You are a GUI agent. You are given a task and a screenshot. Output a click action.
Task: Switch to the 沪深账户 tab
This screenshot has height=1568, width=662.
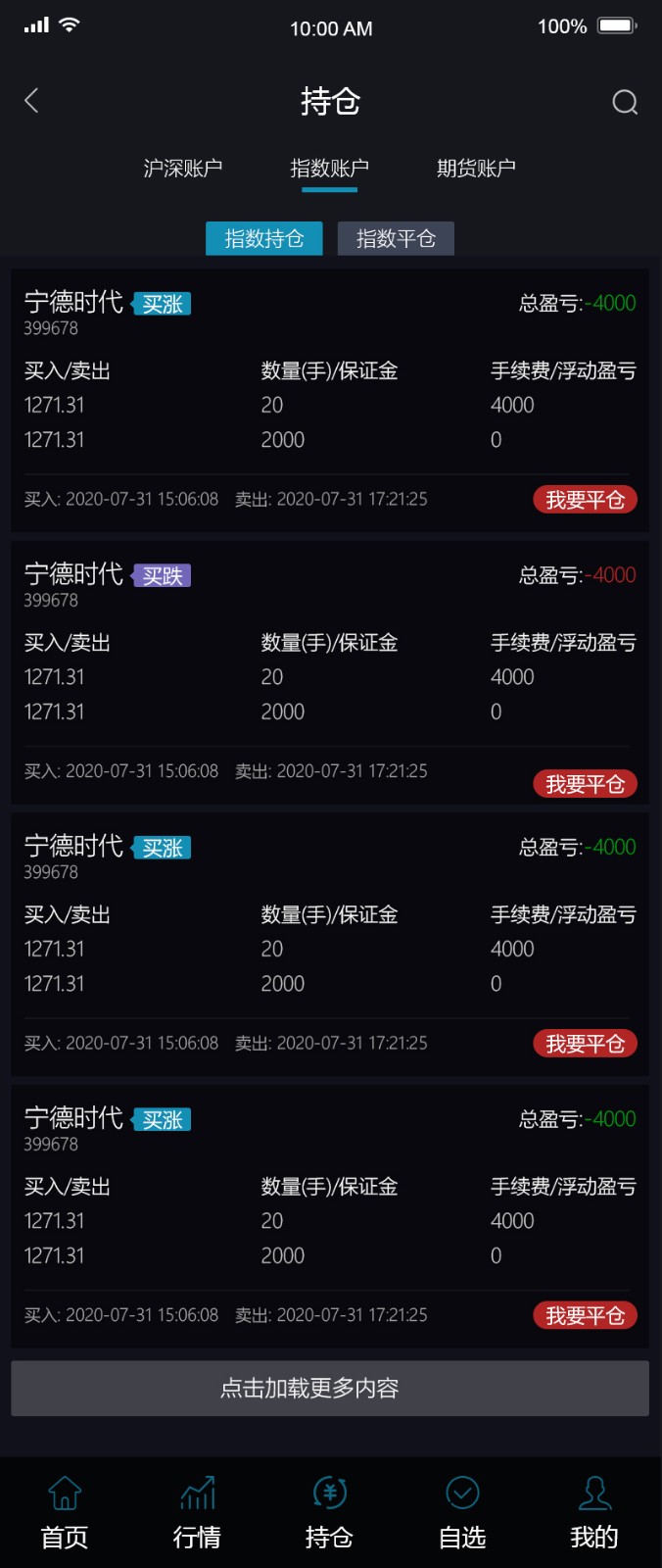pos(183,169)
